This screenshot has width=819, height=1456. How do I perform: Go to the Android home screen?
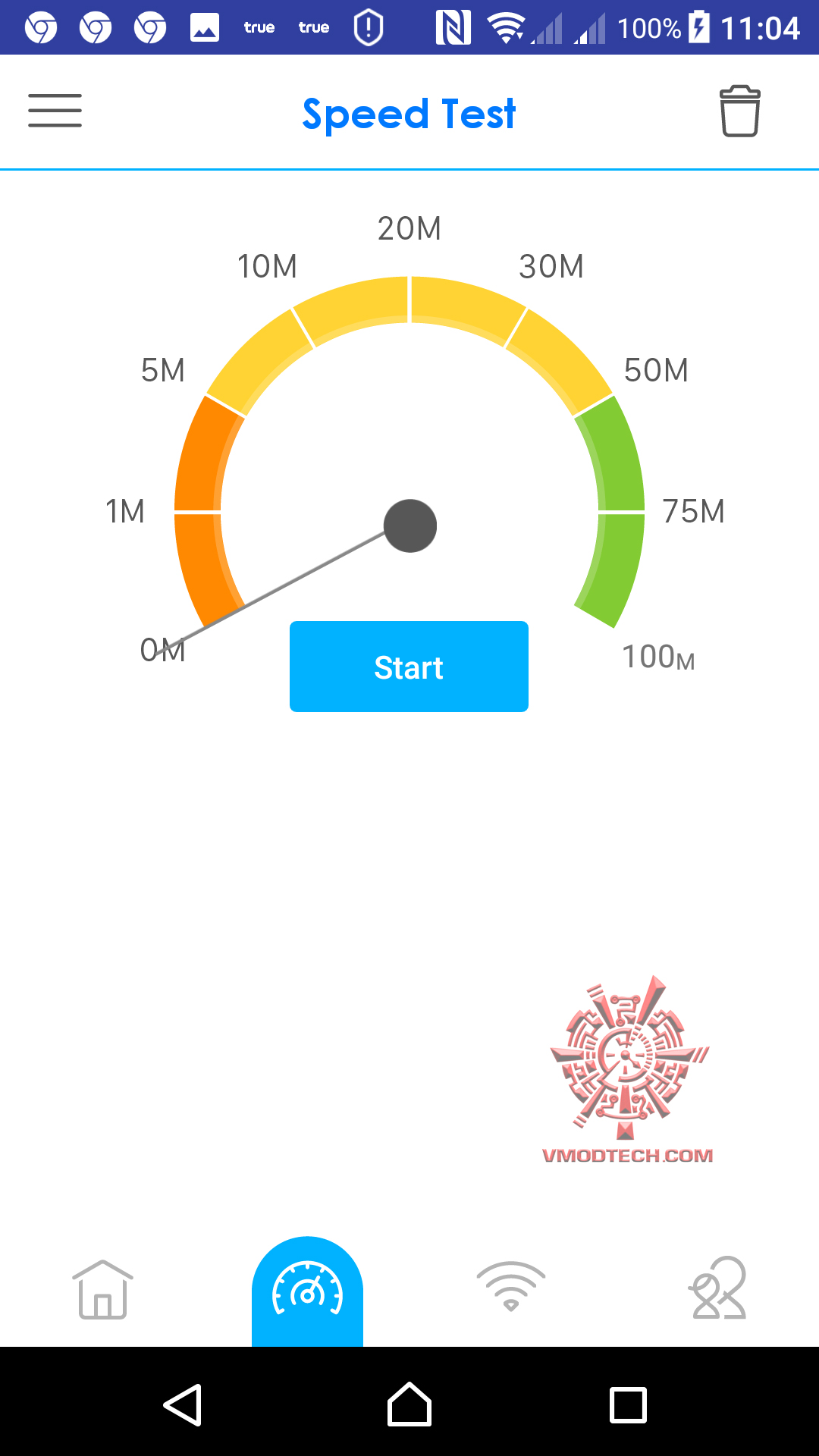tap(409, 1405)
